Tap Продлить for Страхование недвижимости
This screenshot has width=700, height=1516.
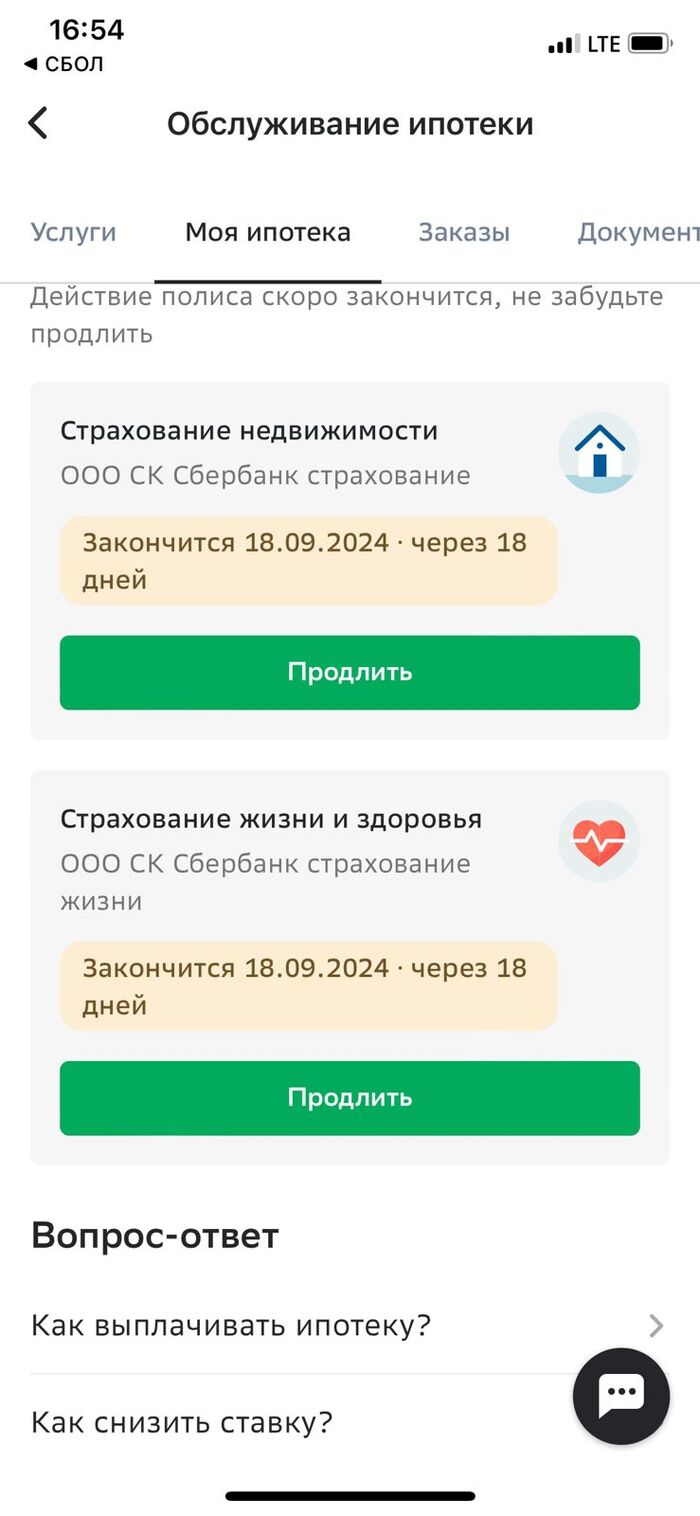pos(349,672)
